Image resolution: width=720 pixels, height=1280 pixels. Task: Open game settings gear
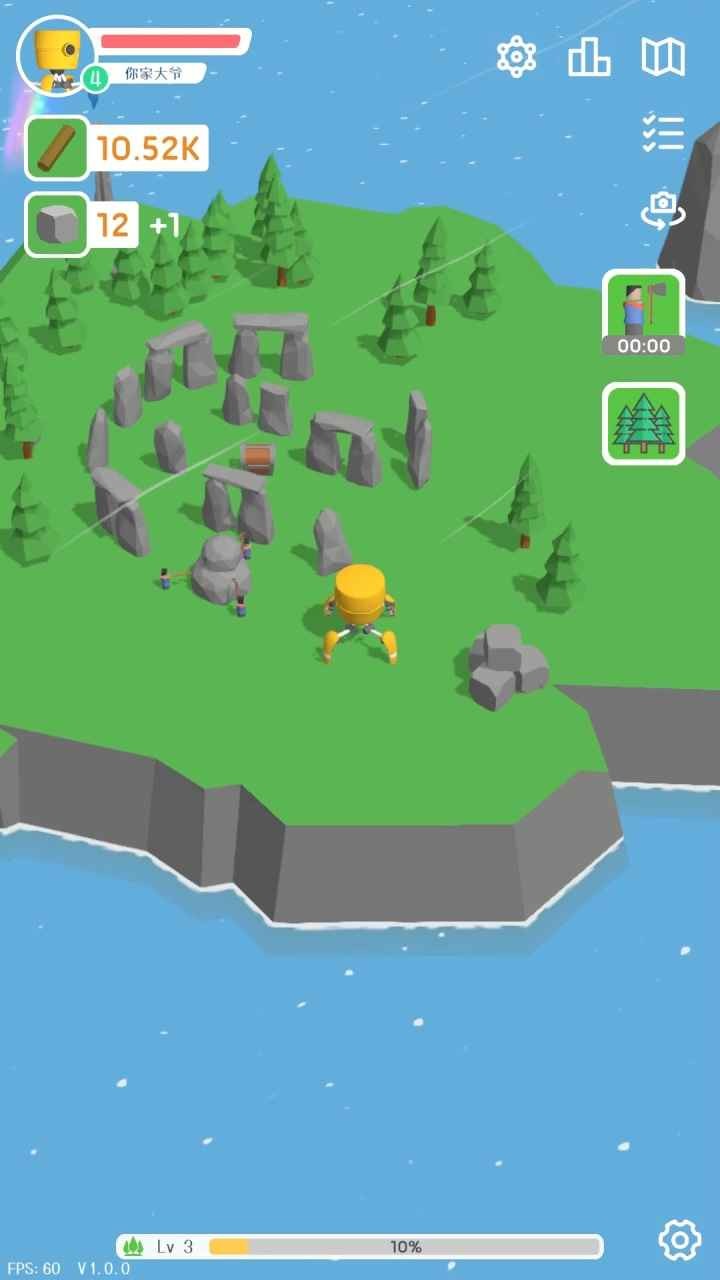(x=679, y=1240)
